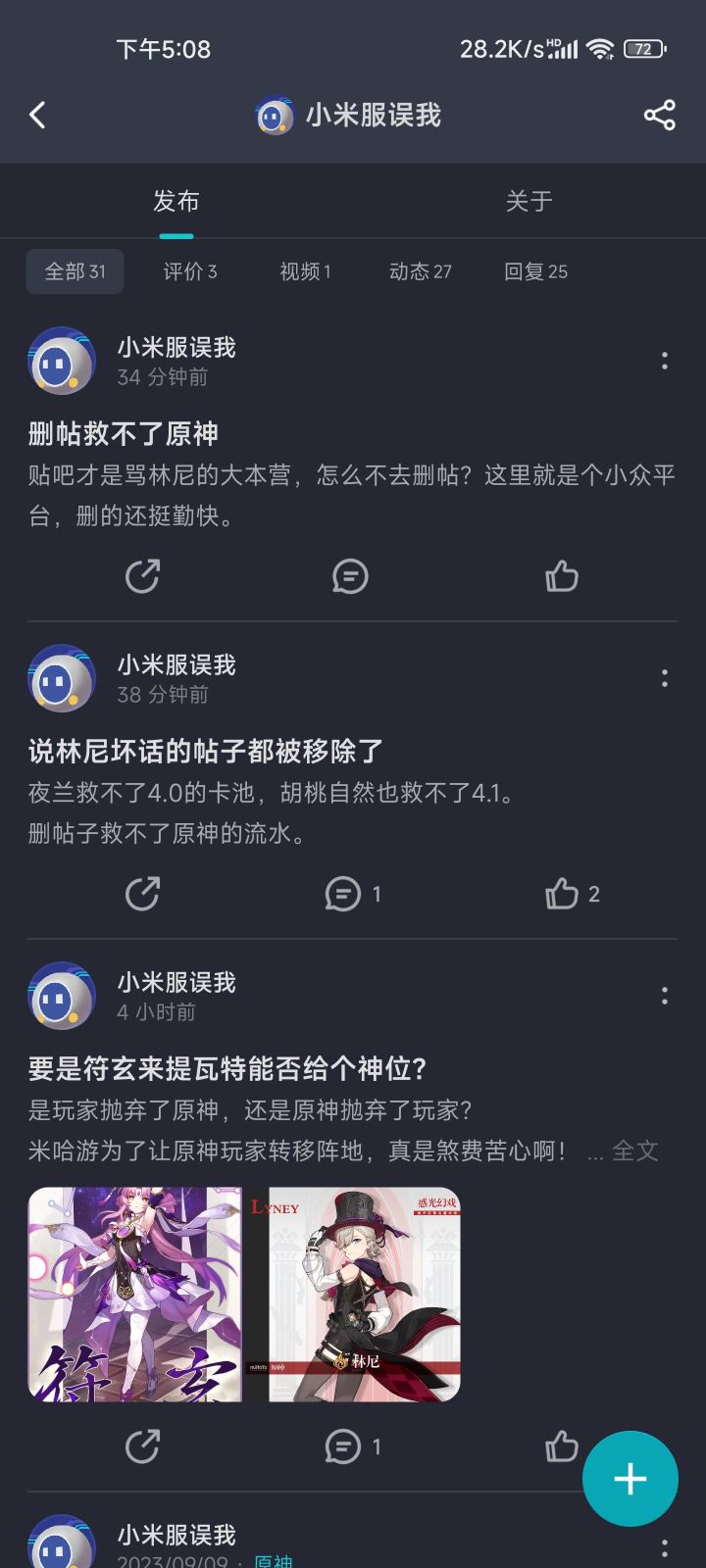Open the three-dot menu on the 符玄 post
Viewport: 706px width, 1568px height.
(x=665, y=996)
